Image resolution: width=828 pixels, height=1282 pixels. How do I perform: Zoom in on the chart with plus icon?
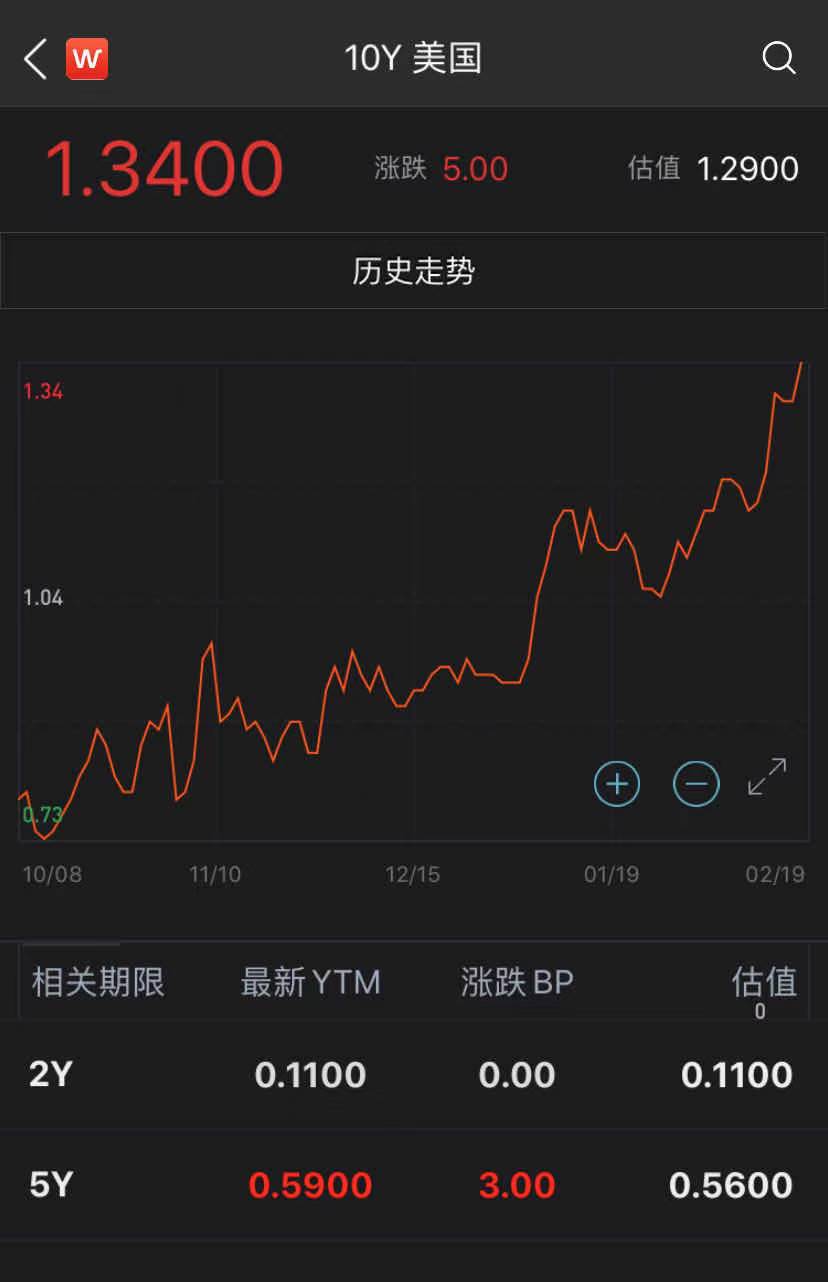(617, 783)
